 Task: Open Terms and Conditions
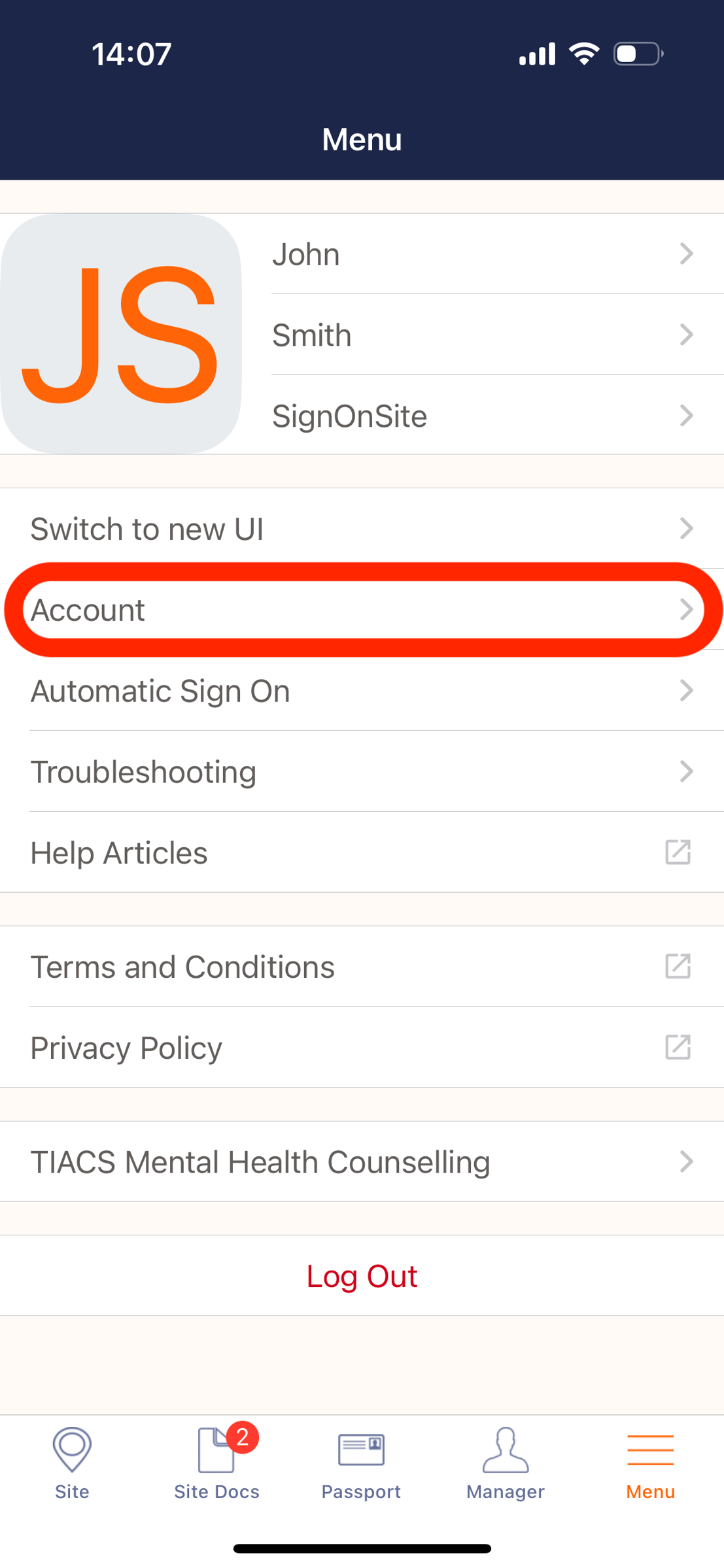[183, 967]
